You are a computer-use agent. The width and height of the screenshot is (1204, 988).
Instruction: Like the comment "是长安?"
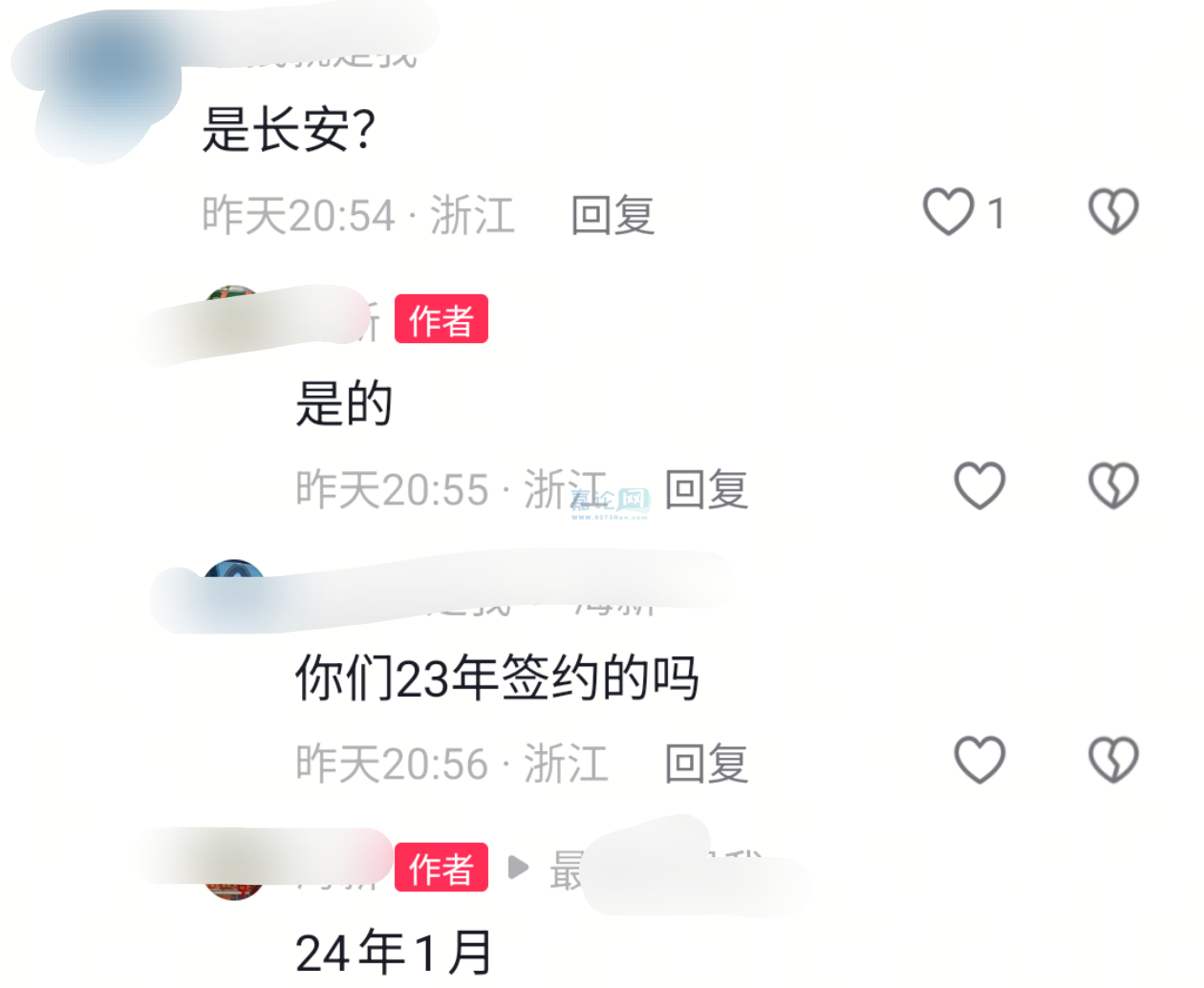click(x=948, y=212)
